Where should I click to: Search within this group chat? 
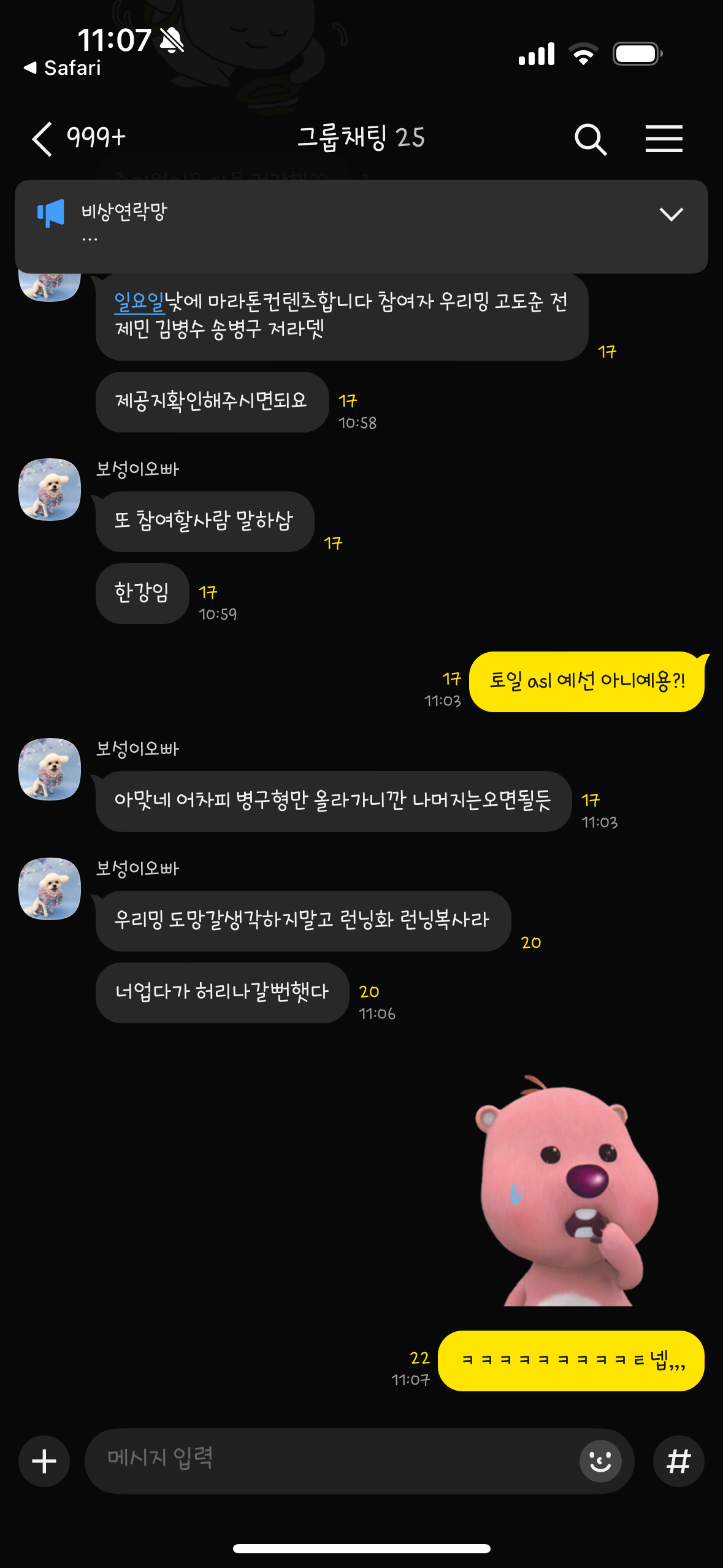590,139
